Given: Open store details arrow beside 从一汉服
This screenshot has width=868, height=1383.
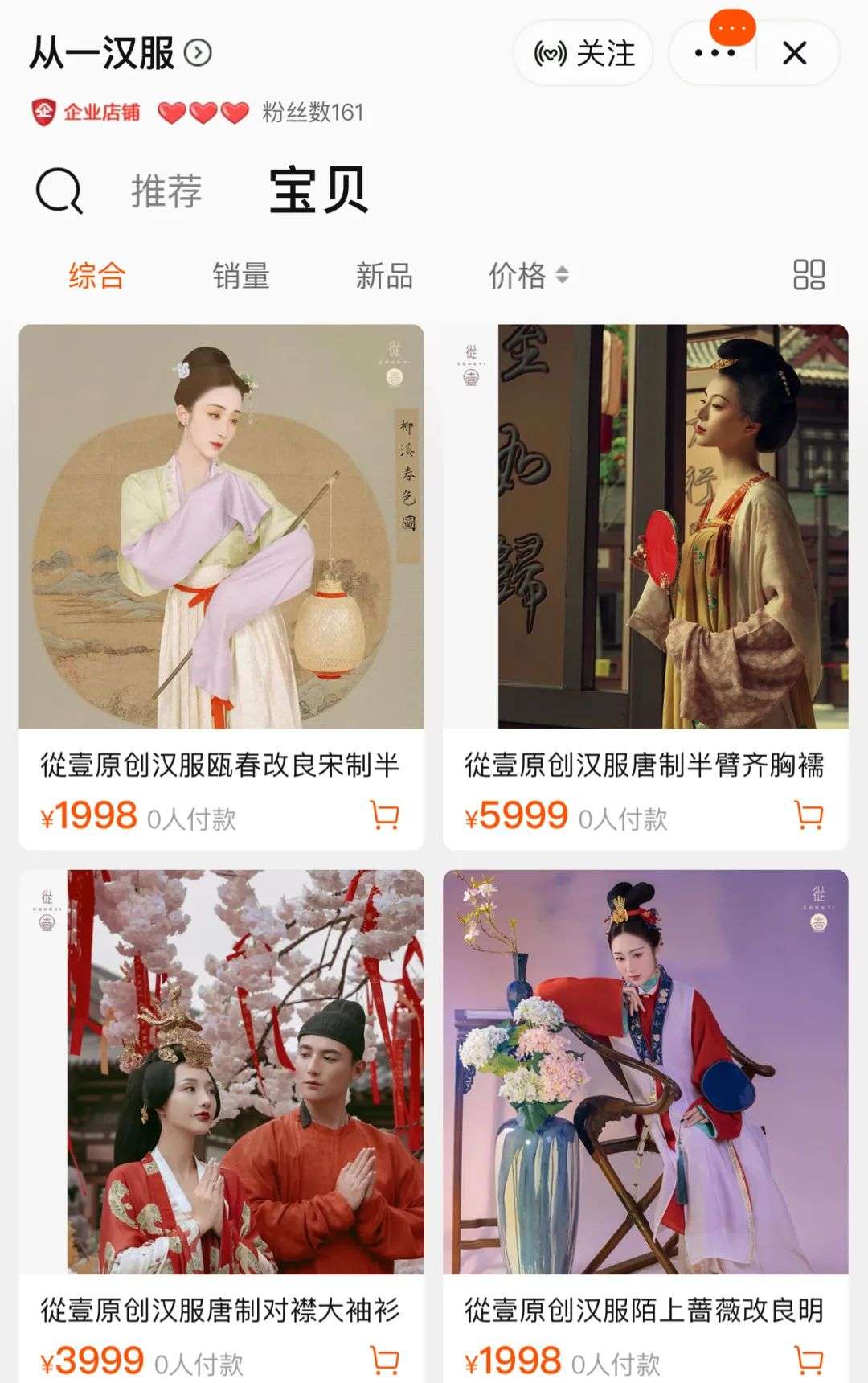Looking at the screenshot, I should pyautogui.click(x=198, y=53).
